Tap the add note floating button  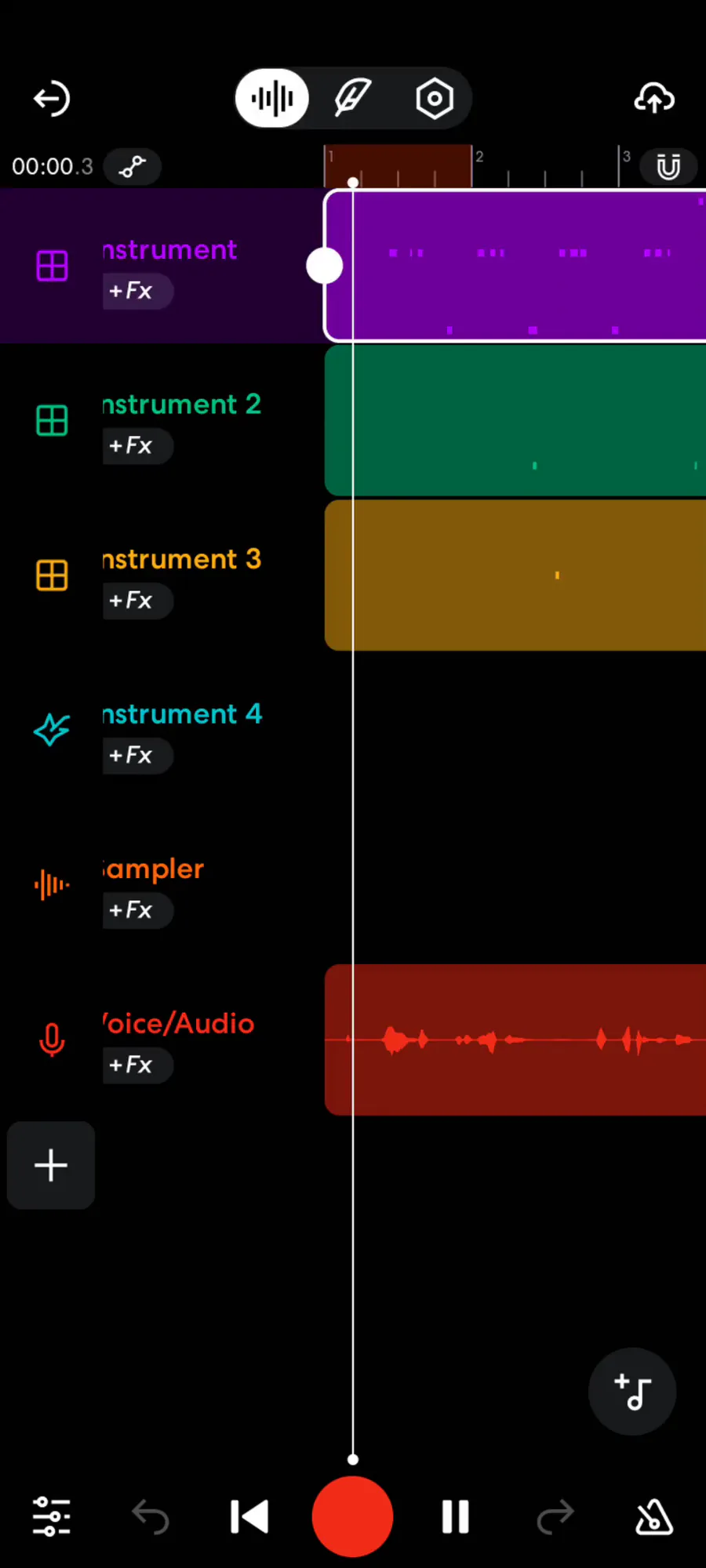[632, 1392]
